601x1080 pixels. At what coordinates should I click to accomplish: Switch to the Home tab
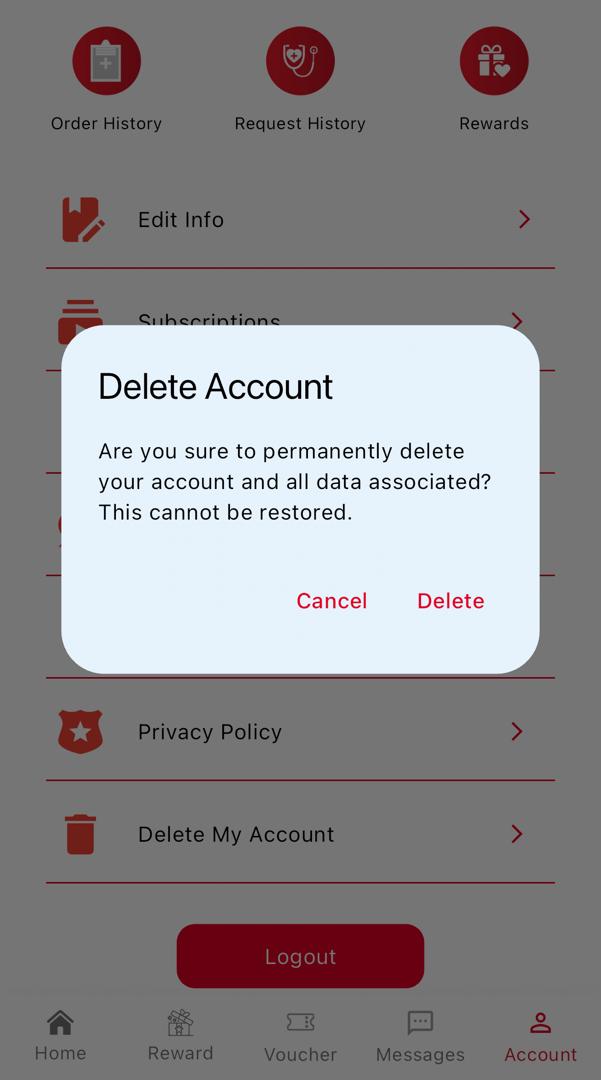tap(61, 1037)
